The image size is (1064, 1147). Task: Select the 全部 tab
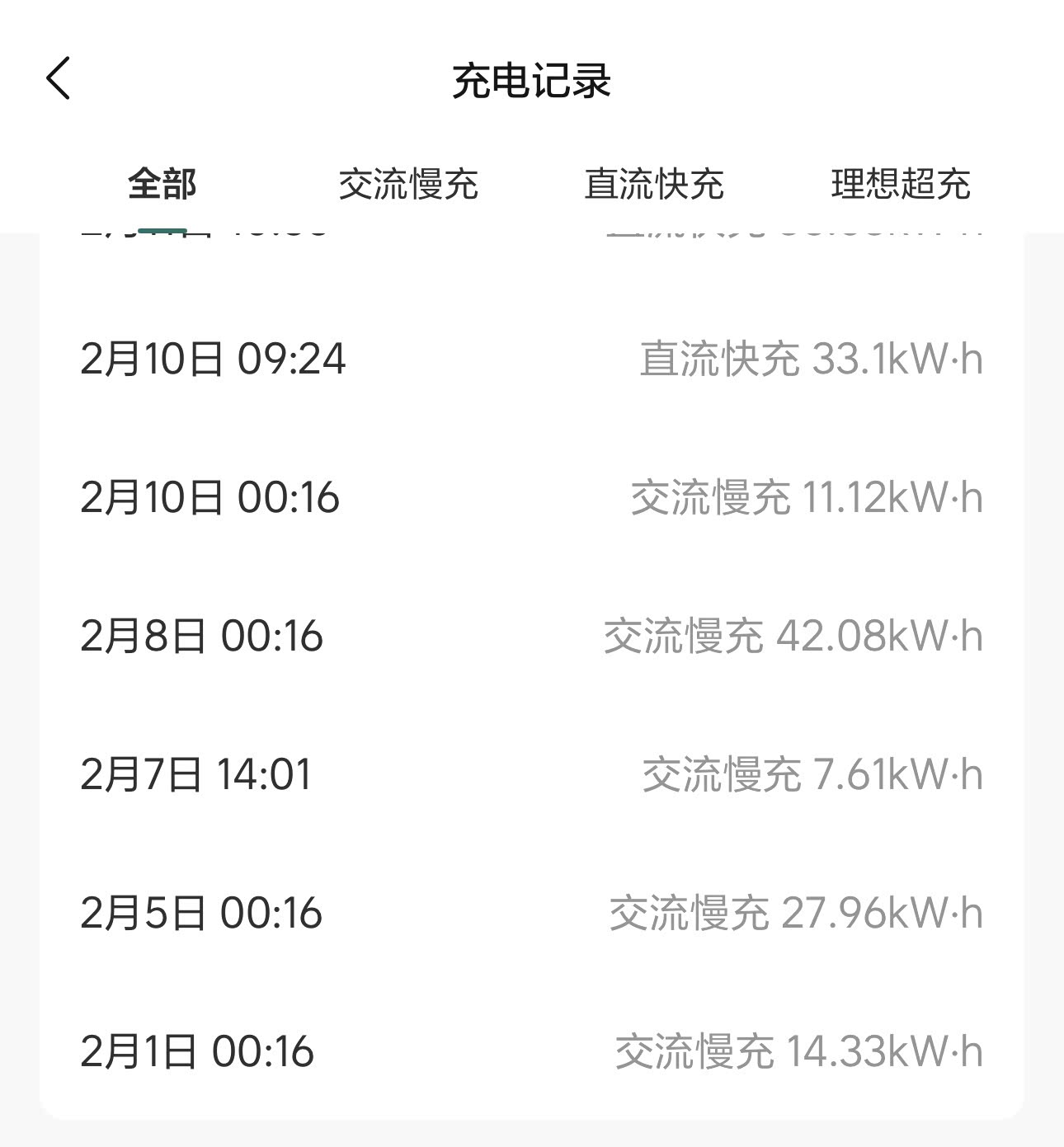click(162, 184)
